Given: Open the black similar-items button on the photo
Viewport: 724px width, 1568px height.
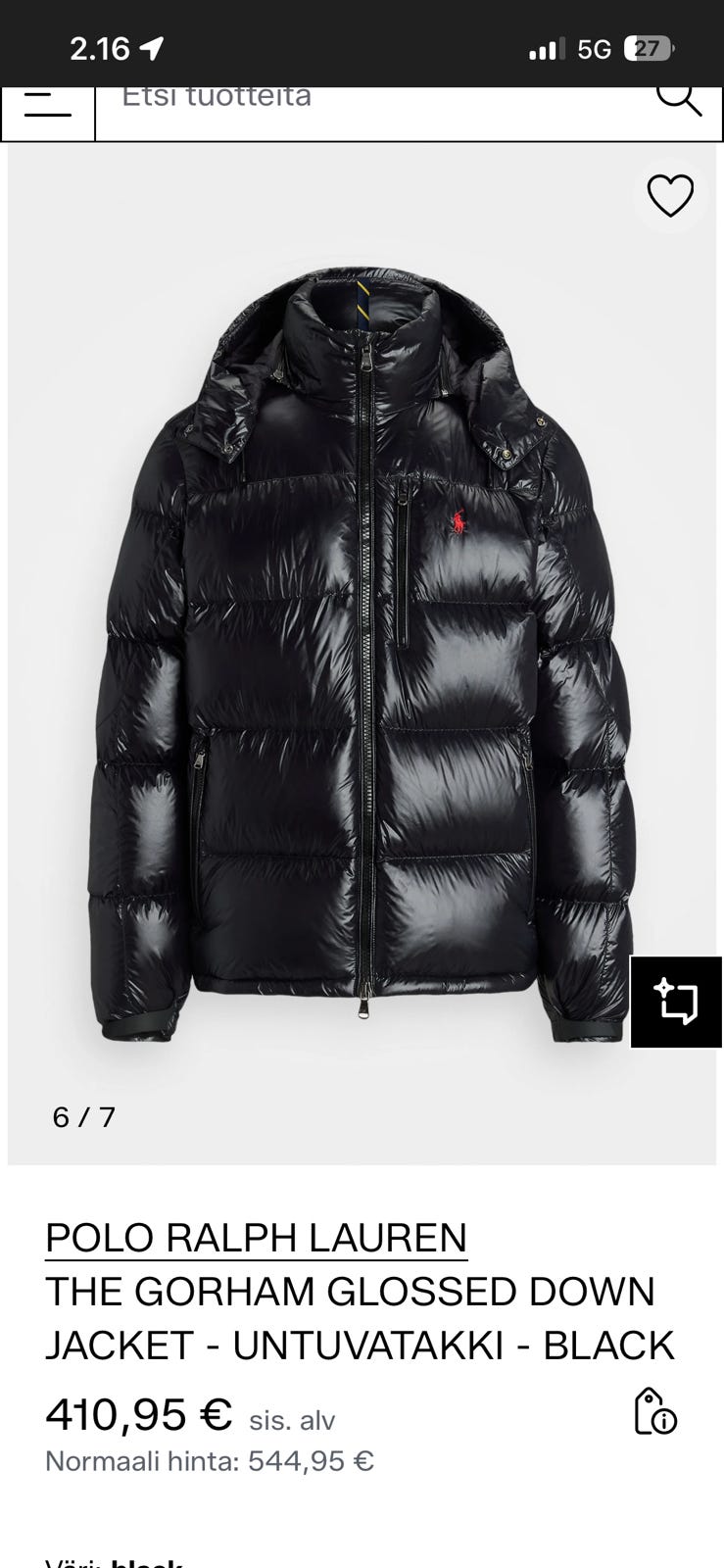Looking at the screenshot, I should [676, 1003].
